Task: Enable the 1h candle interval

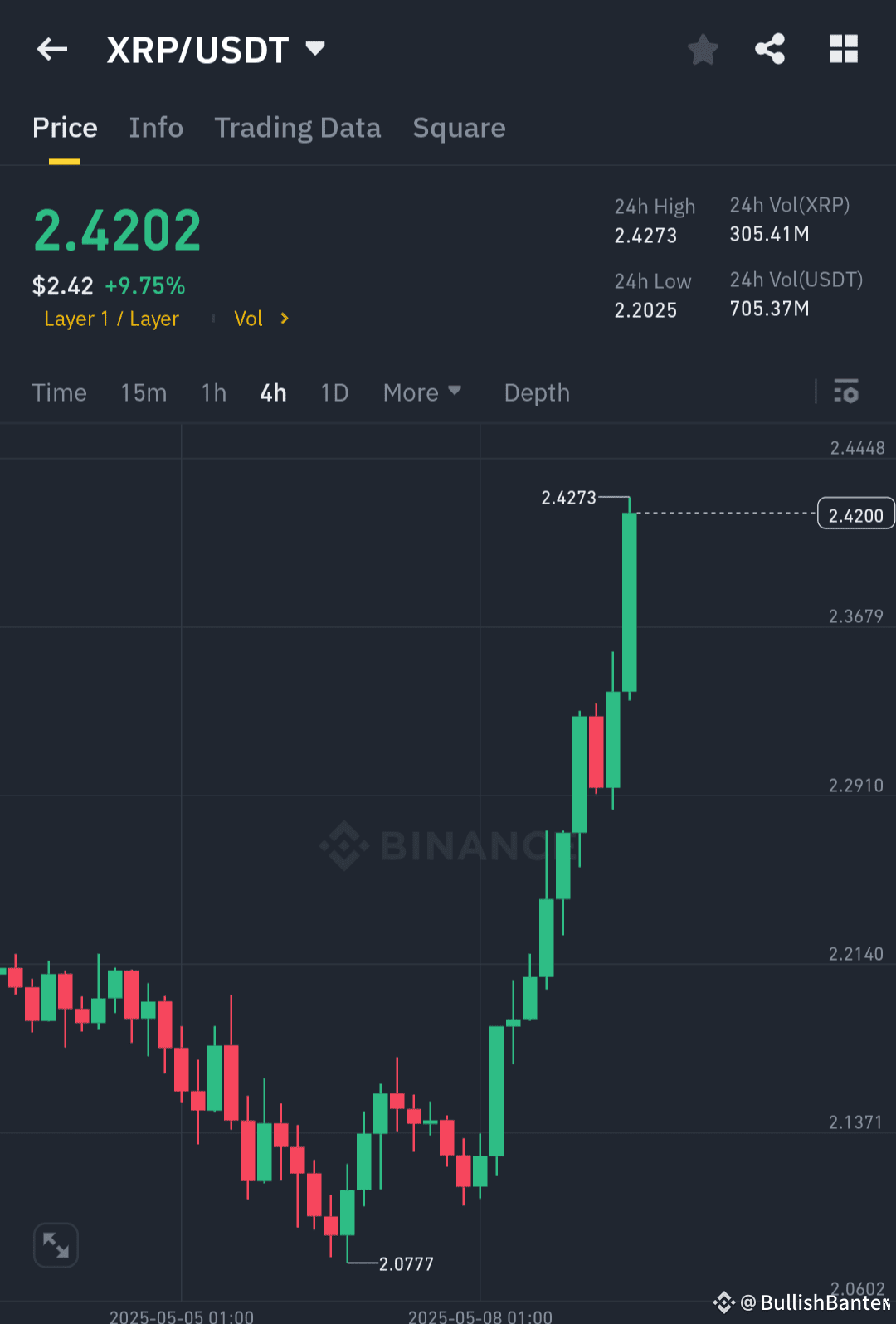Action: point(213,392)
